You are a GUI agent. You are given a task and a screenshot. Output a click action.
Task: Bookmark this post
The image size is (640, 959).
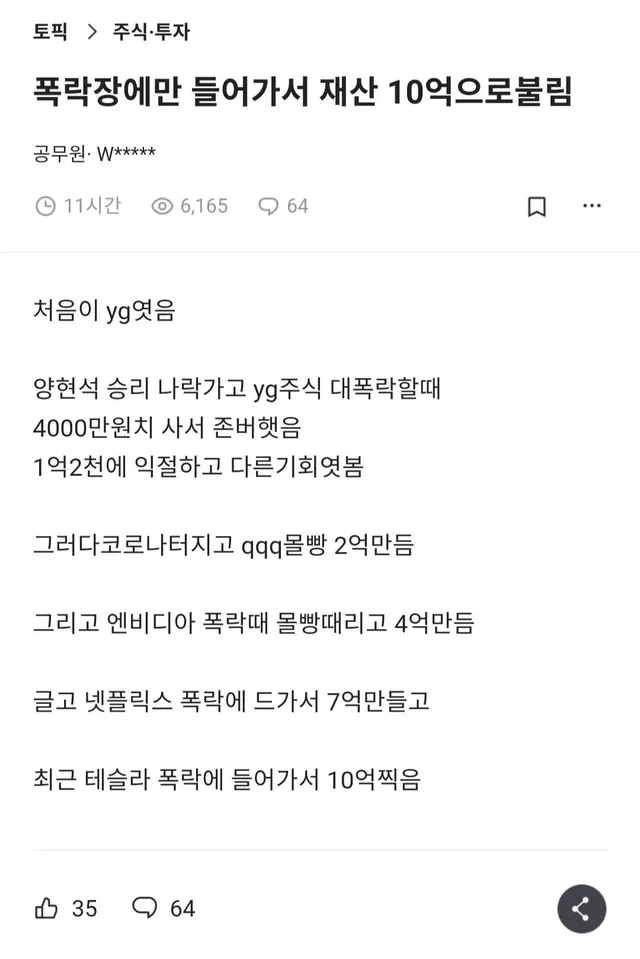[x=537, y=207]
